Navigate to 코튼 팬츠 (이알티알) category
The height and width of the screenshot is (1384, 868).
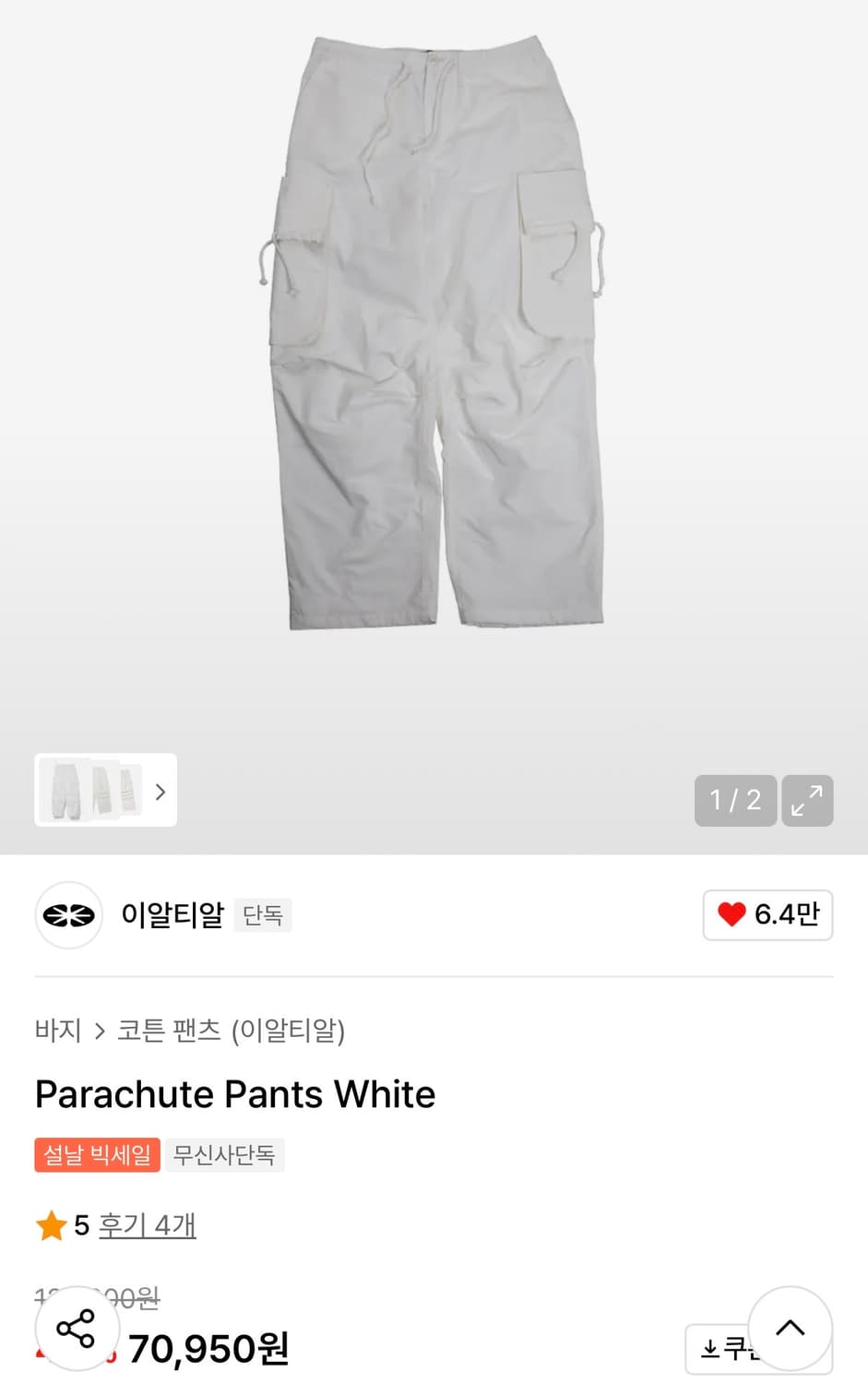(x=232, y=1032)
